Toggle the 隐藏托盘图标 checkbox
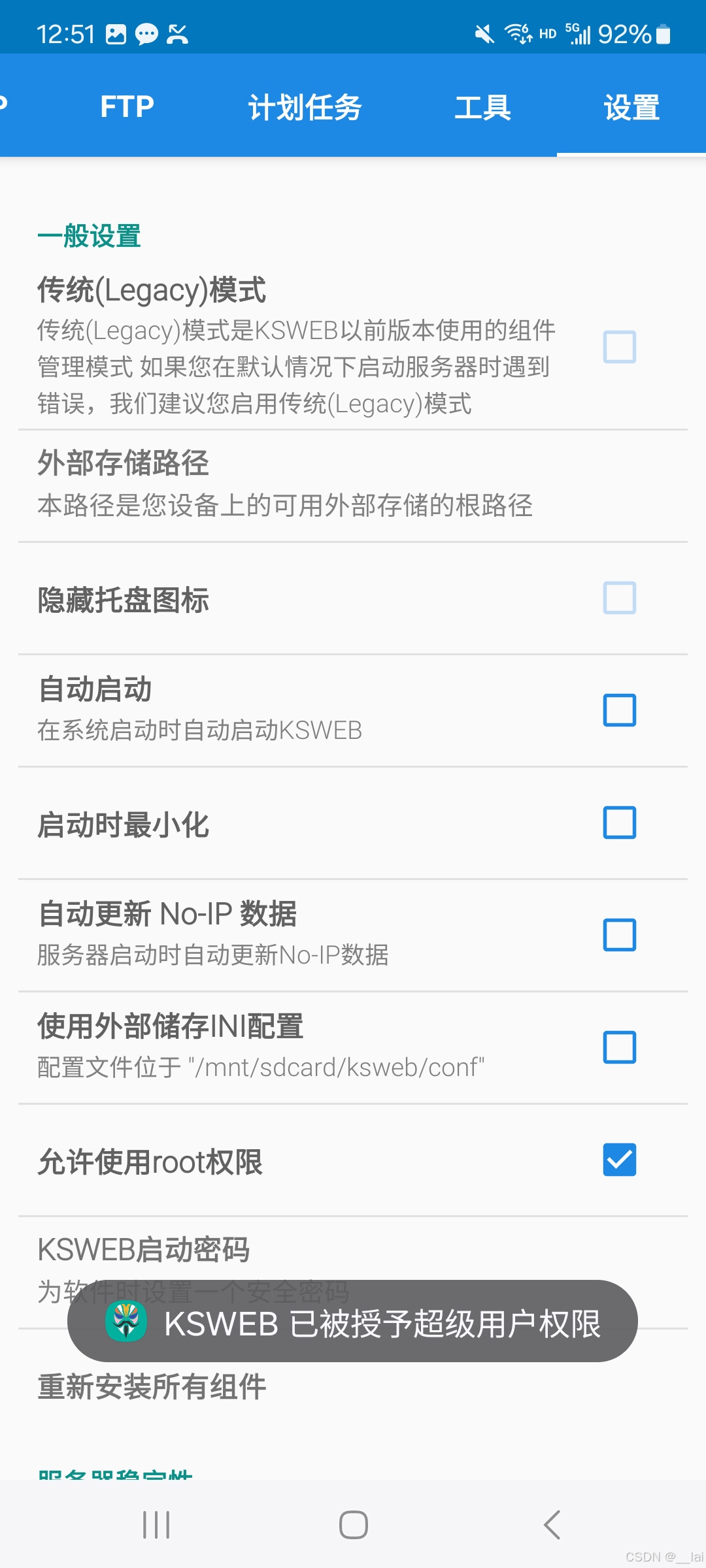The height and width of the screenshot is (1568, 706). click(x=620, y=598)
